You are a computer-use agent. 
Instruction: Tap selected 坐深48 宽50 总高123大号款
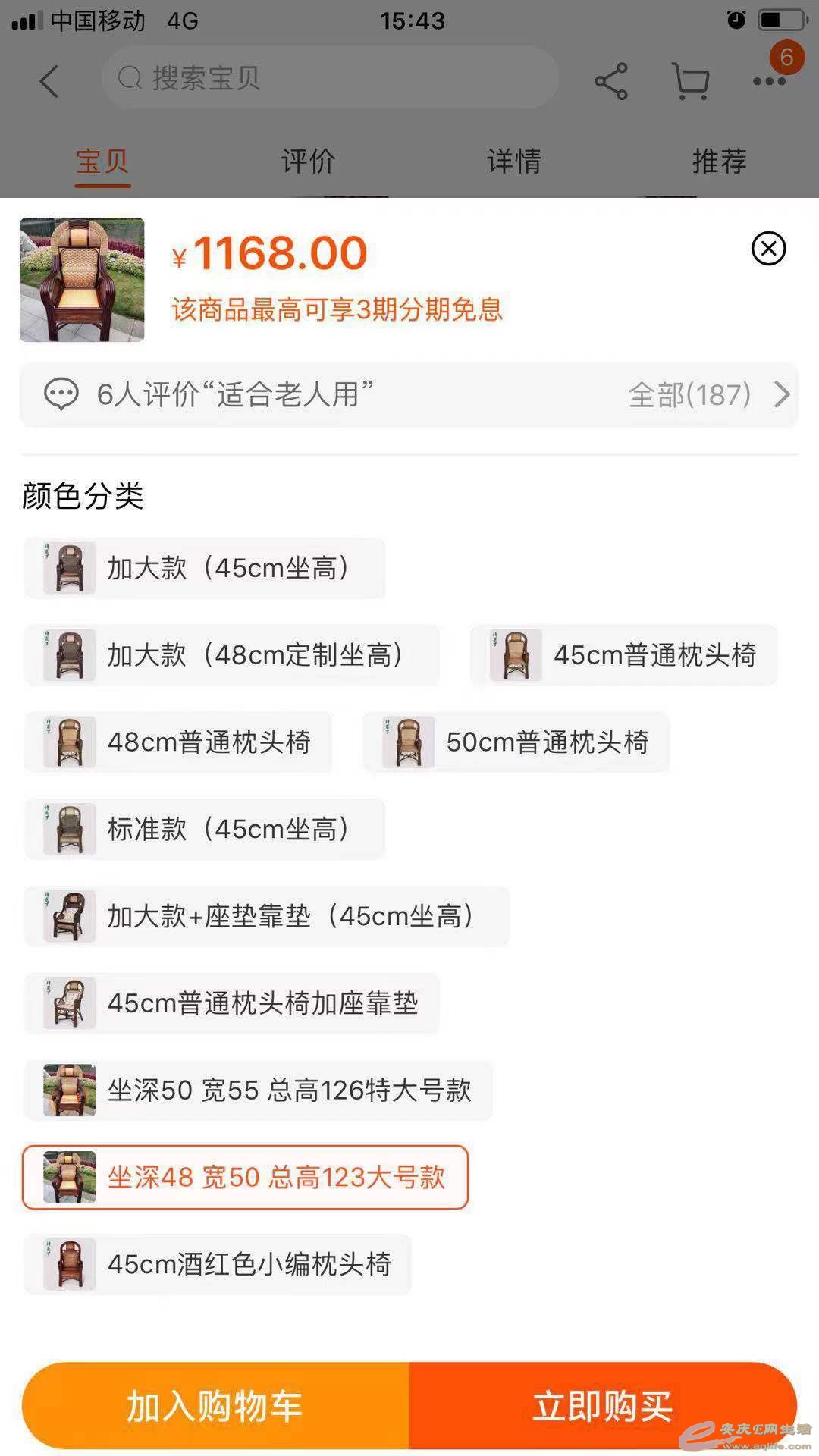coord(245,1178)
